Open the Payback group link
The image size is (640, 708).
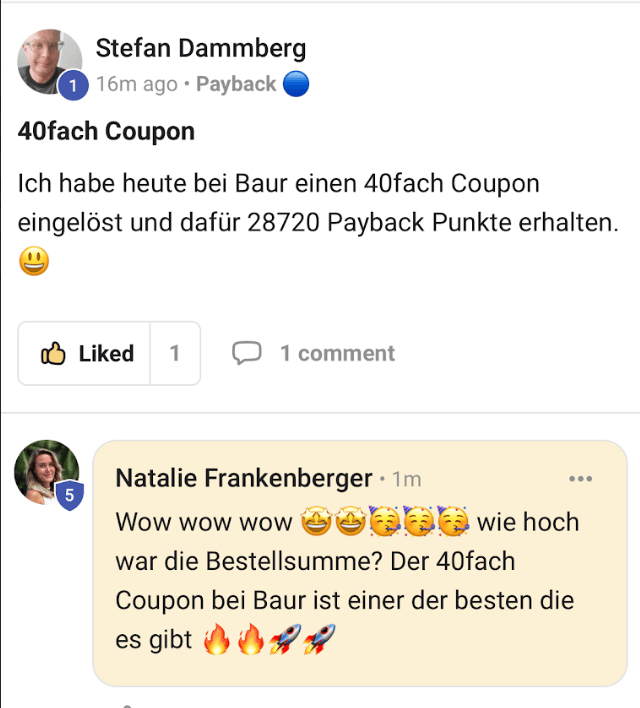[236, 84]
